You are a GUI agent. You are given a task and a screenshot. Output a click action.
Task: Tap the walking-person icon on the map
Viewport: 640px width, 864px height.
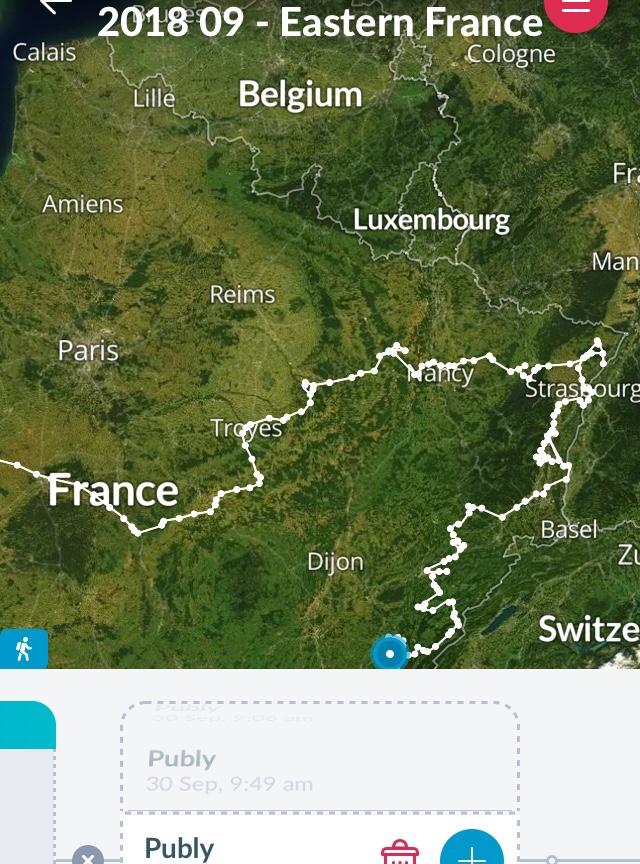(x=23, y=650)
